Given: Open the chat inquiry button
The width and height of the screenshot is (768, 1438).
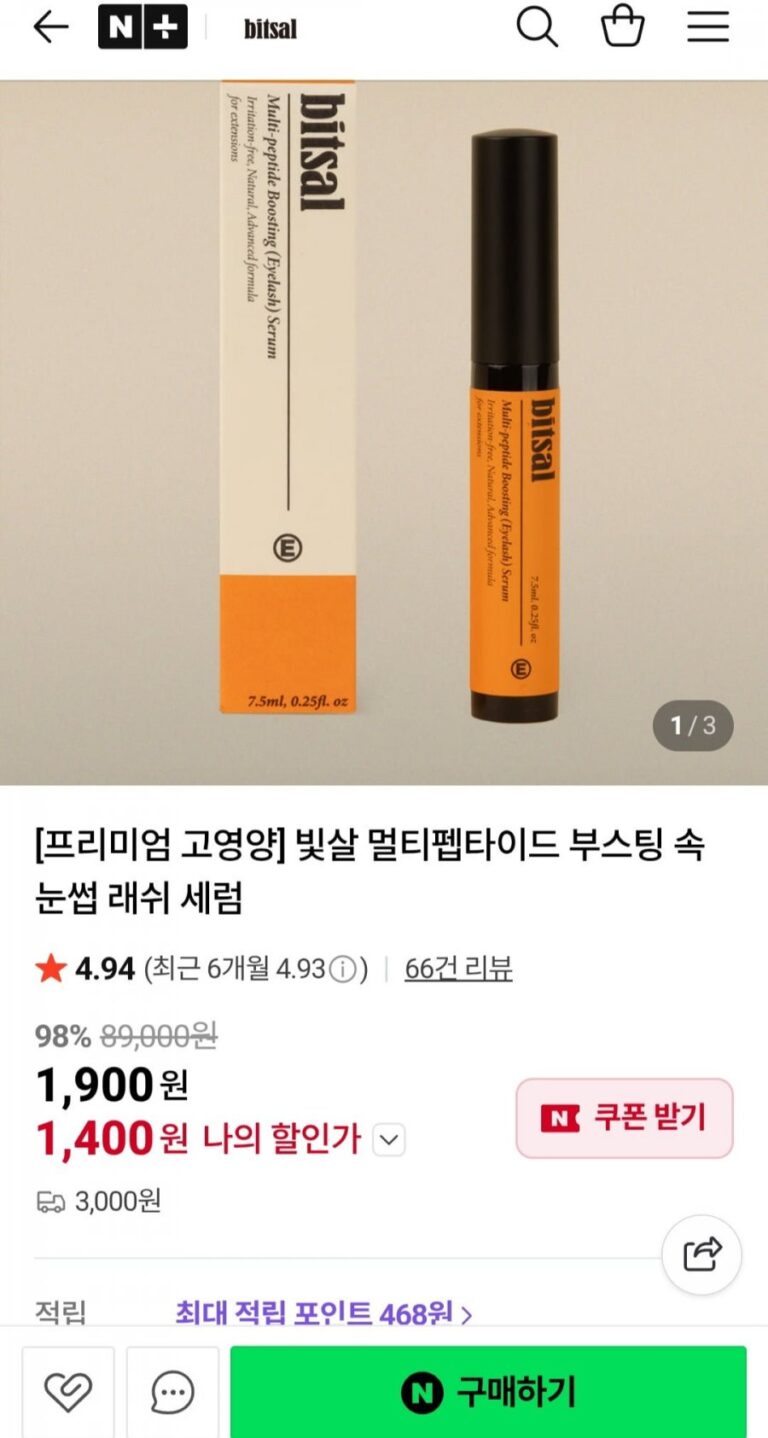Looking at the screenshot, I should tap(172, 1391).
